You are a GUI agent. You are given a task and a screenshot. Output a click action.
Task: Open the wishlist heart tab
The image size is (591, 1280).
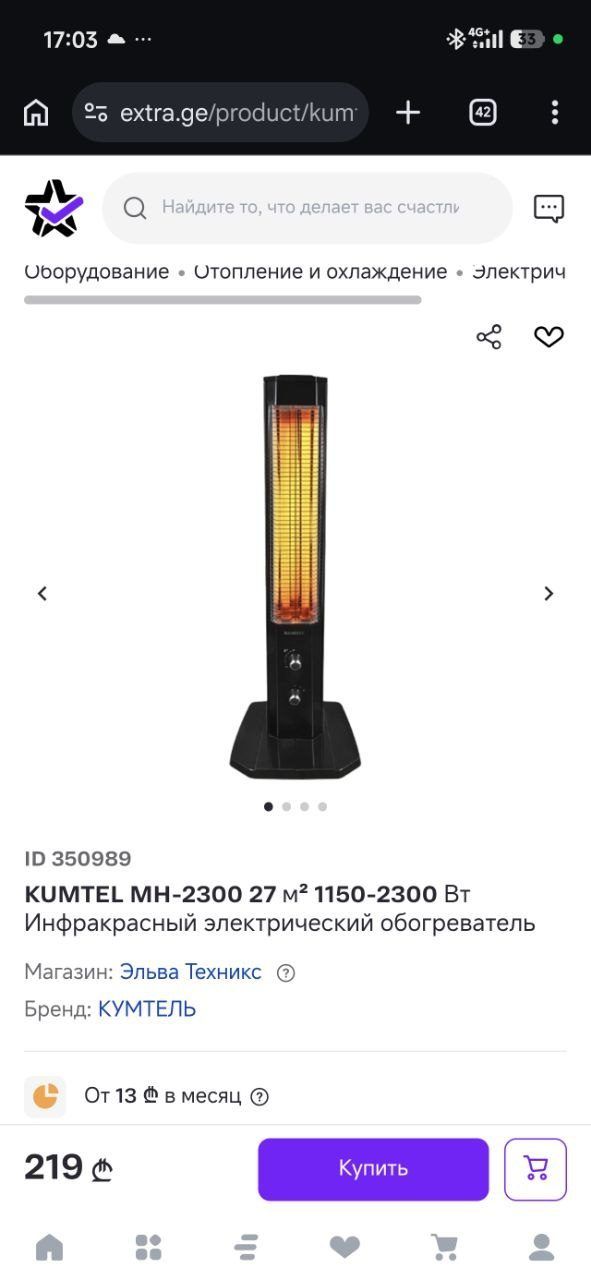(345, 1247)
